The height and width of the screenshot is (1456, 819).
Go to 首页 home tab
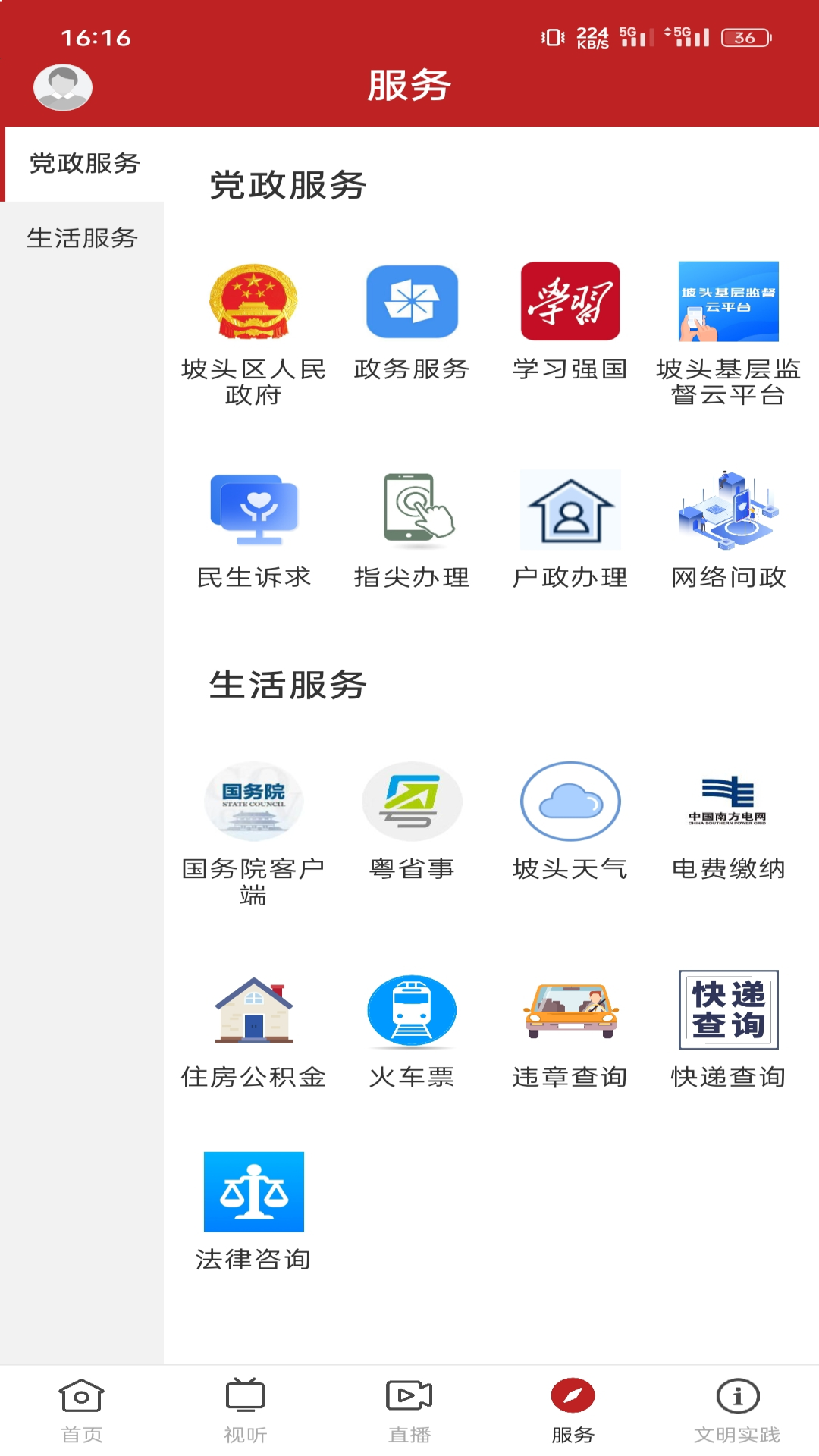tap(81, 1410)
